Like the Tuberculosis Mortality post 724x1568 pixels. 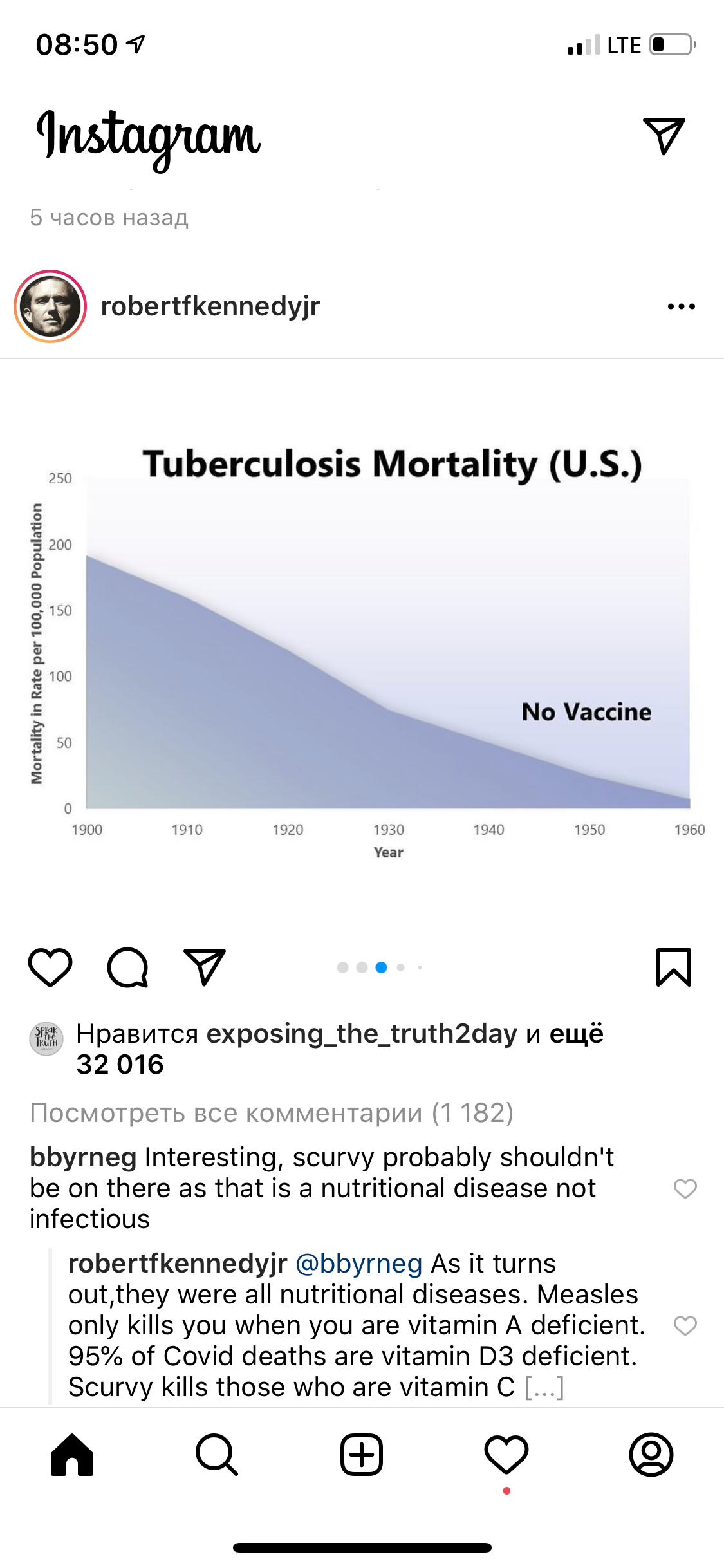50,967
